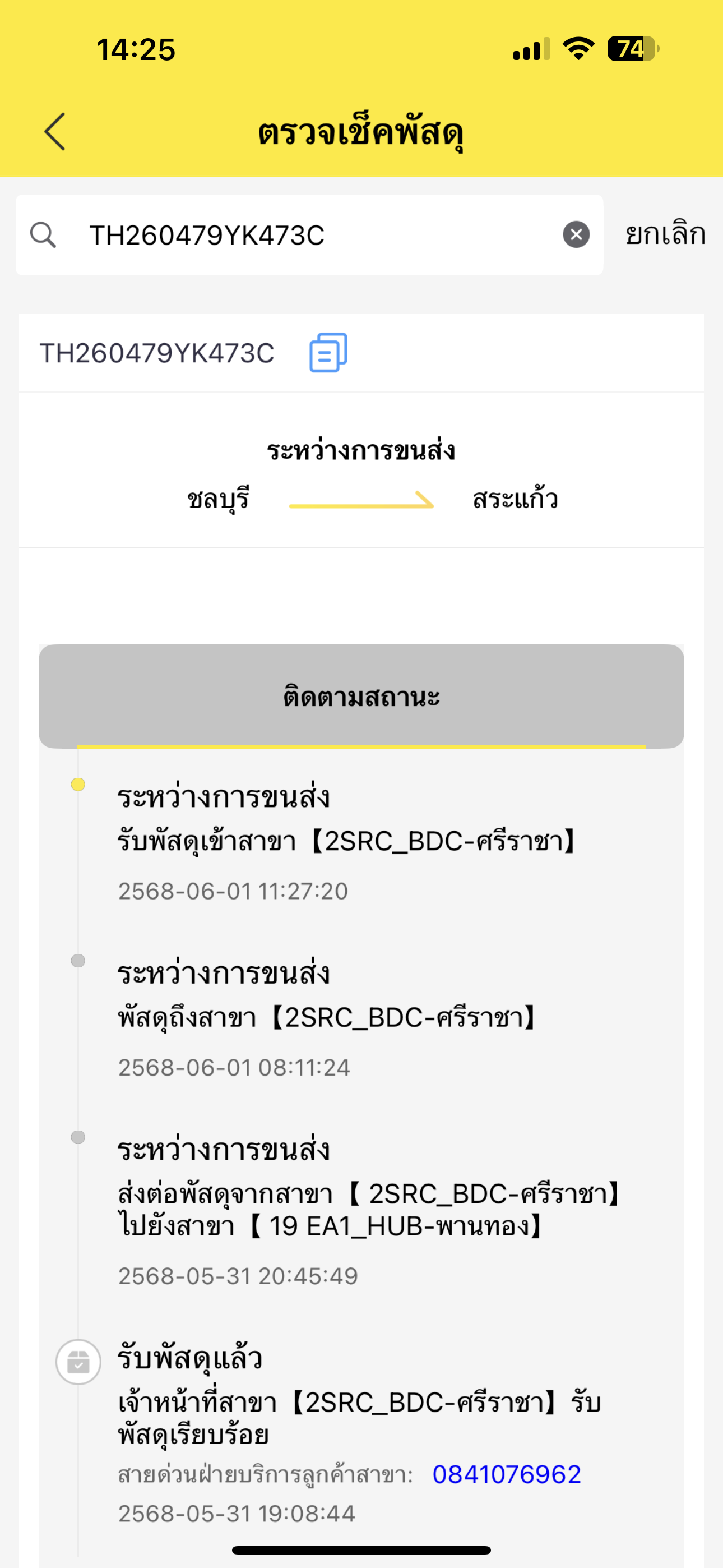This screenshot has width=723, height=1568.
Task: Copy tracking number TH260479YK473C
Action: click(328, 352)
